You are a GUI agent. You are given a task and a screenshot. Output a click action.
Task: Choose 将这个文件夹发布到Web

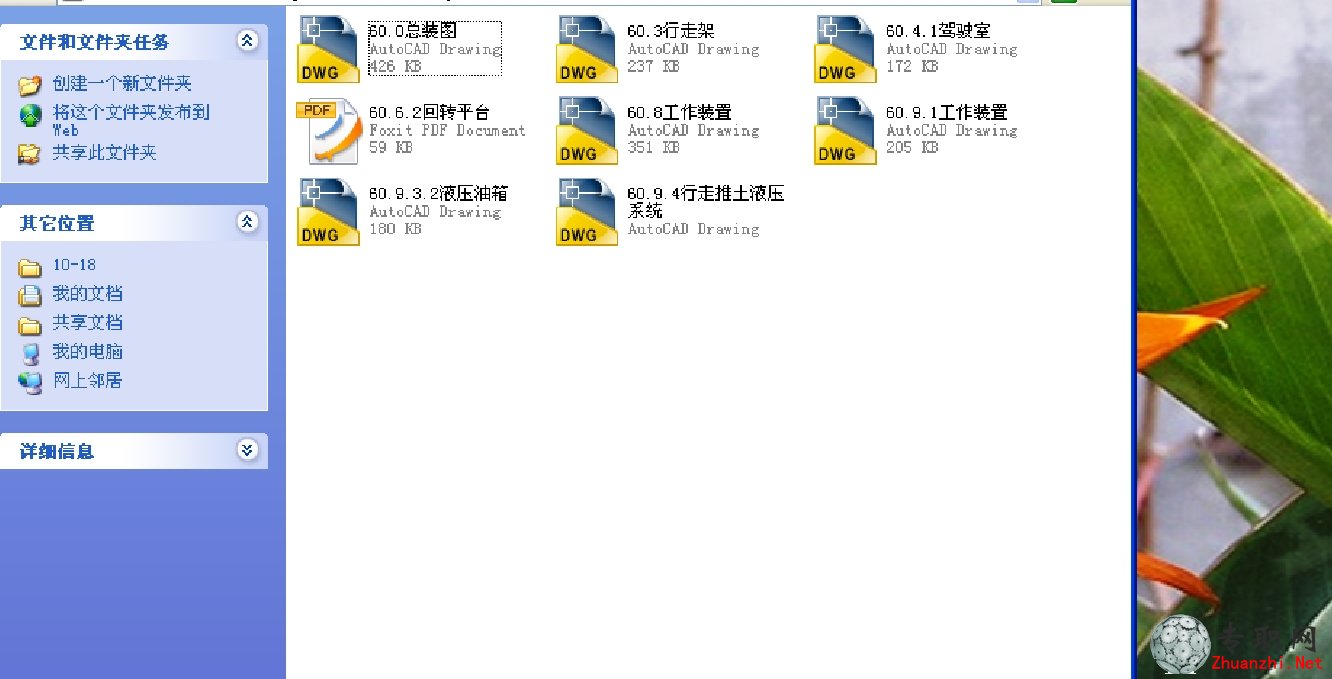click(130, 113)
